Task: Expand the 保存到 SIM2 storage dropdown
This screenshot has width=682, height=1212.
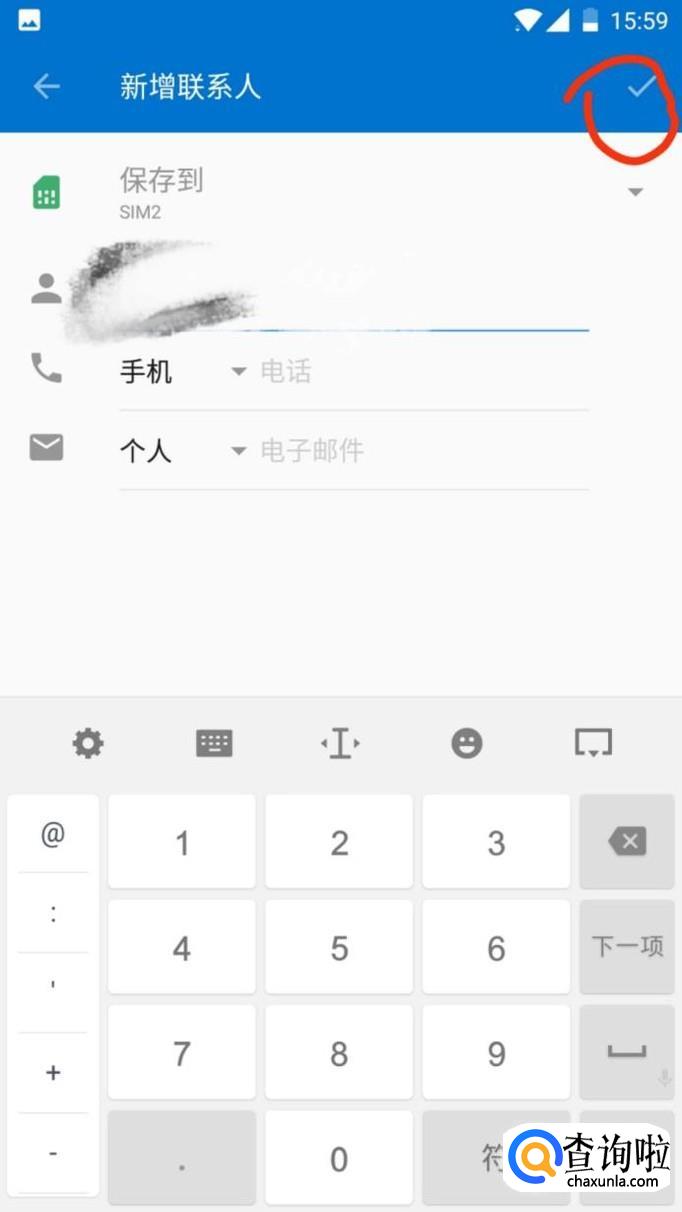Action: pyautogui.click(x=635, y=192)
